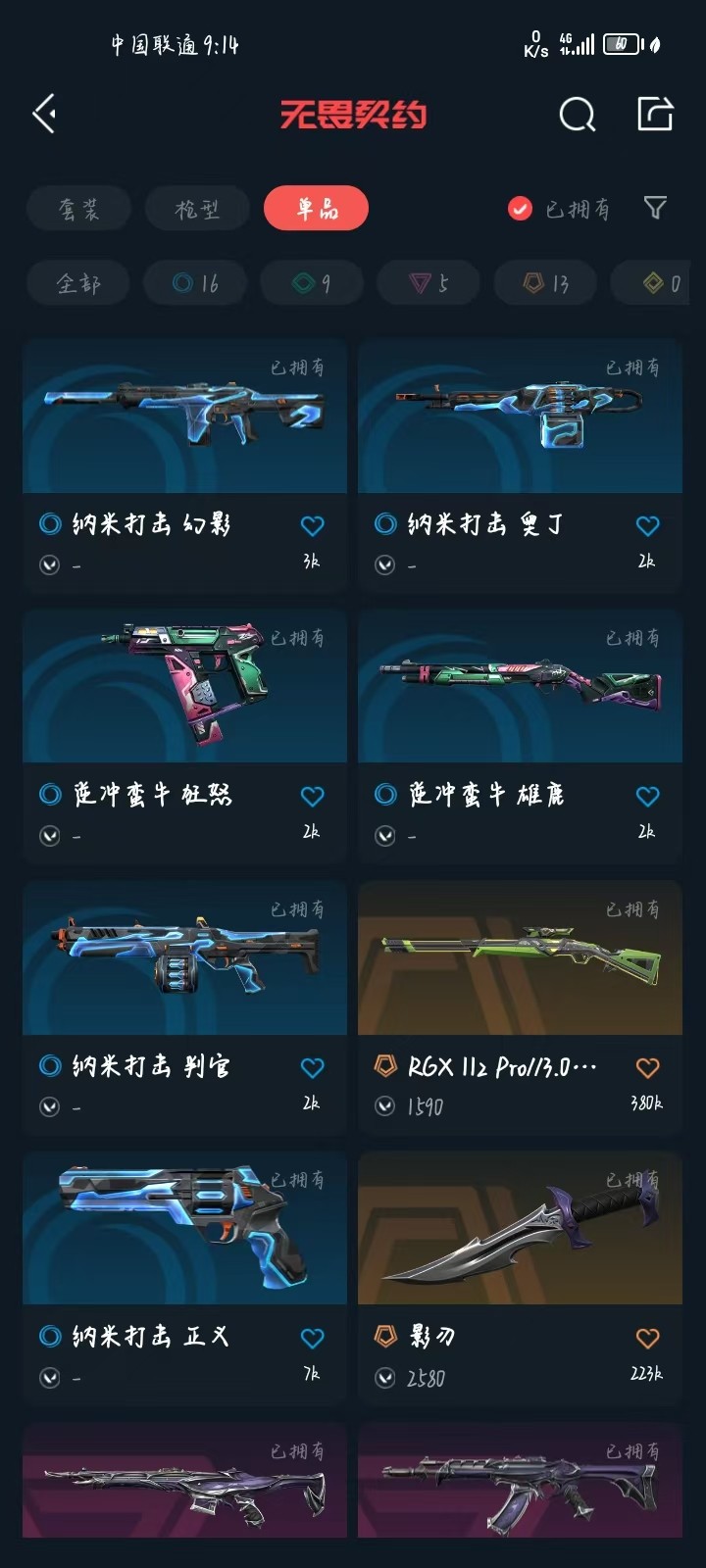Open the search icon in header
This screenshot has width=706, height=1568.
(577, 115)
